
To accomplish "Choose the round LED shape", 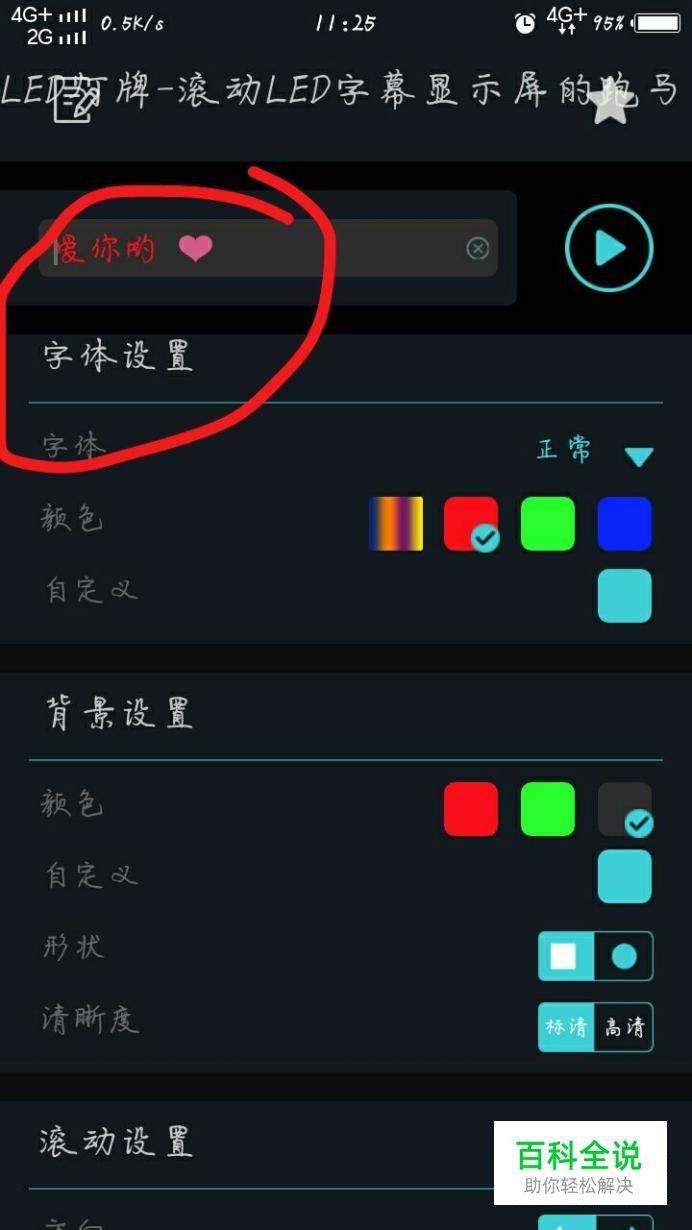I will (624, 957).
